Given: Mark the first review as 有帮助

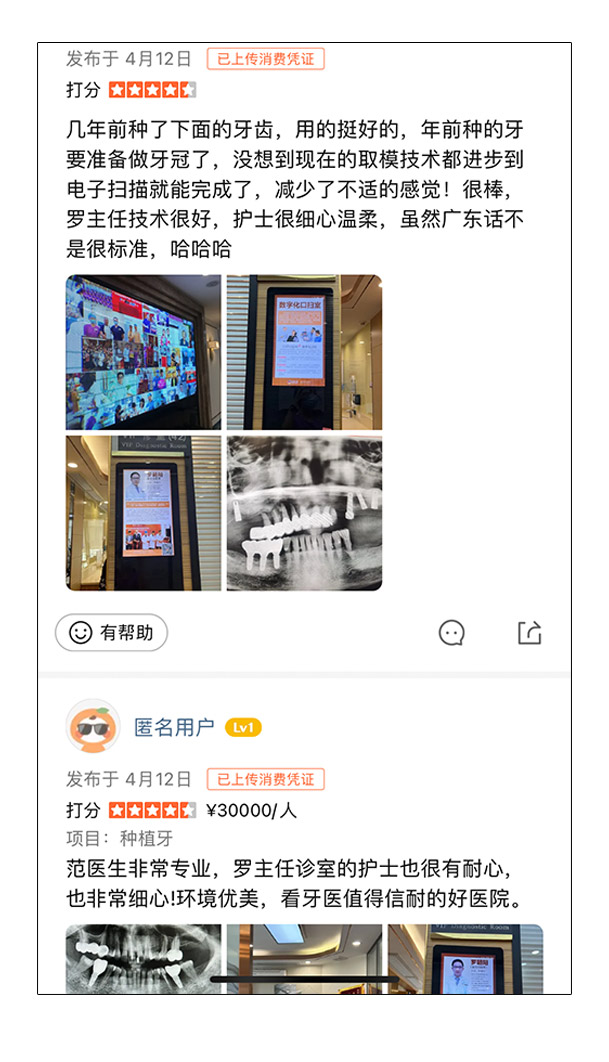Looking at the screenshot, I should (111, 633).
